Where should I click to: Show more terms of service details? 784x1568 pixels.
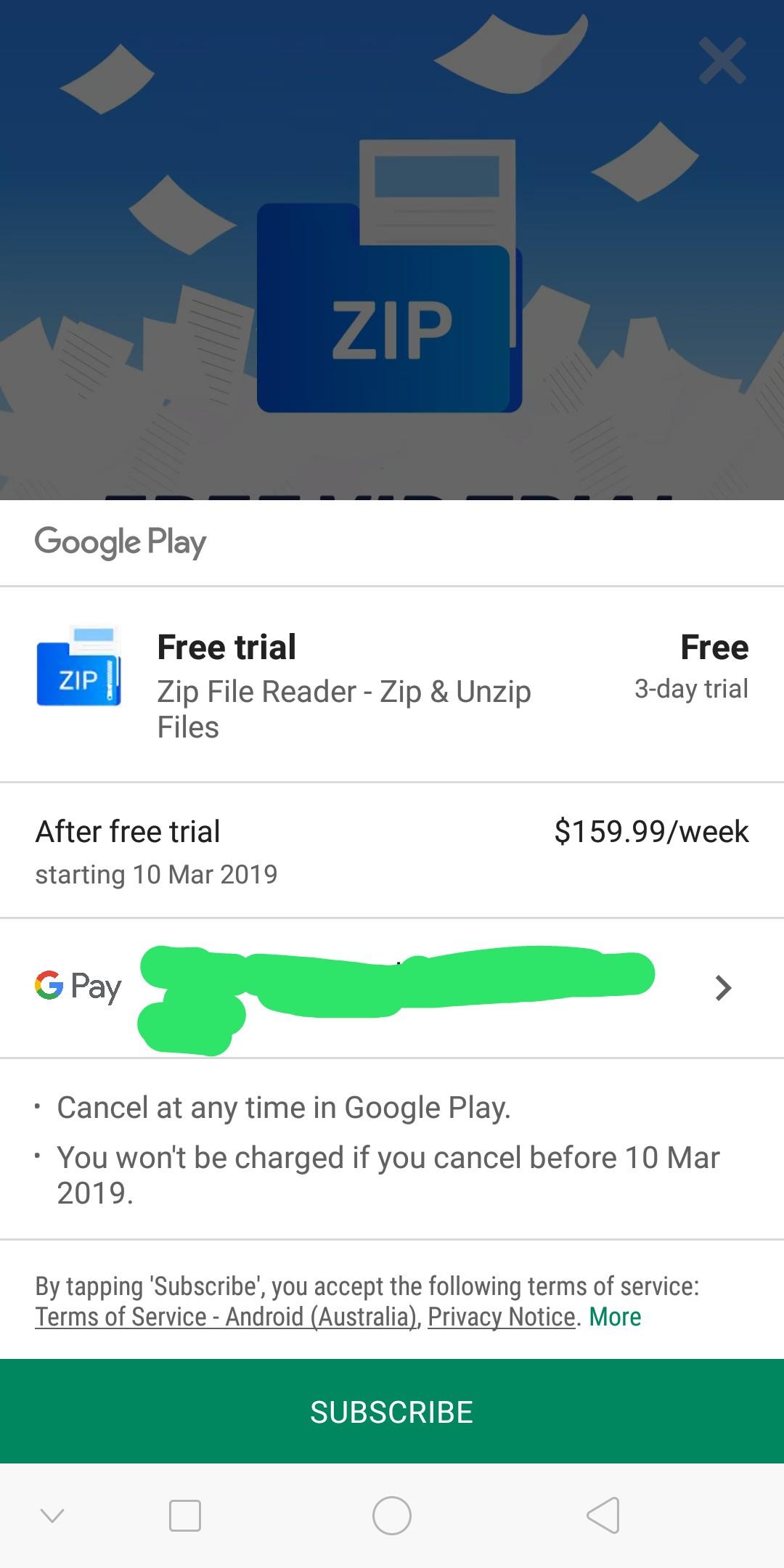point(615,1317)
